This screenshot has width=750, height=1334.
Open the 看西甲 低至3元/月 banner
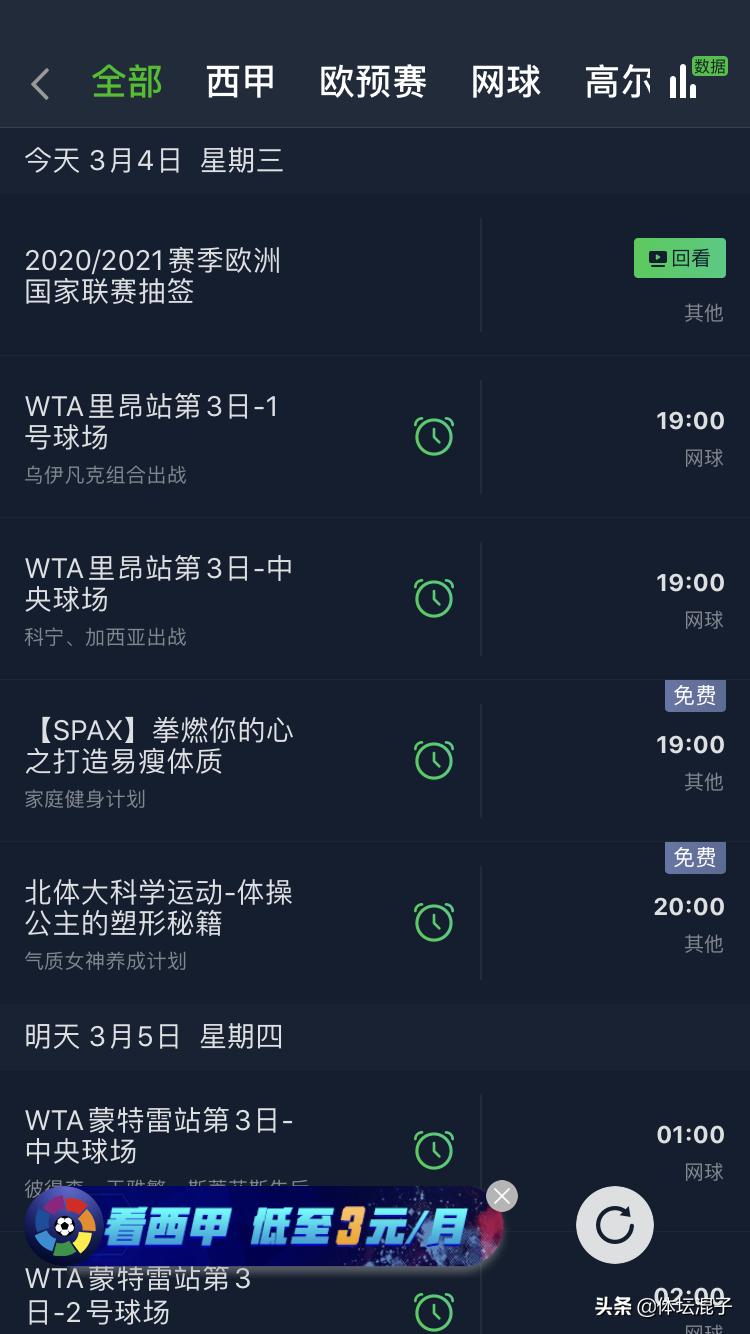pyautogui.click(x=280, y=1228)
